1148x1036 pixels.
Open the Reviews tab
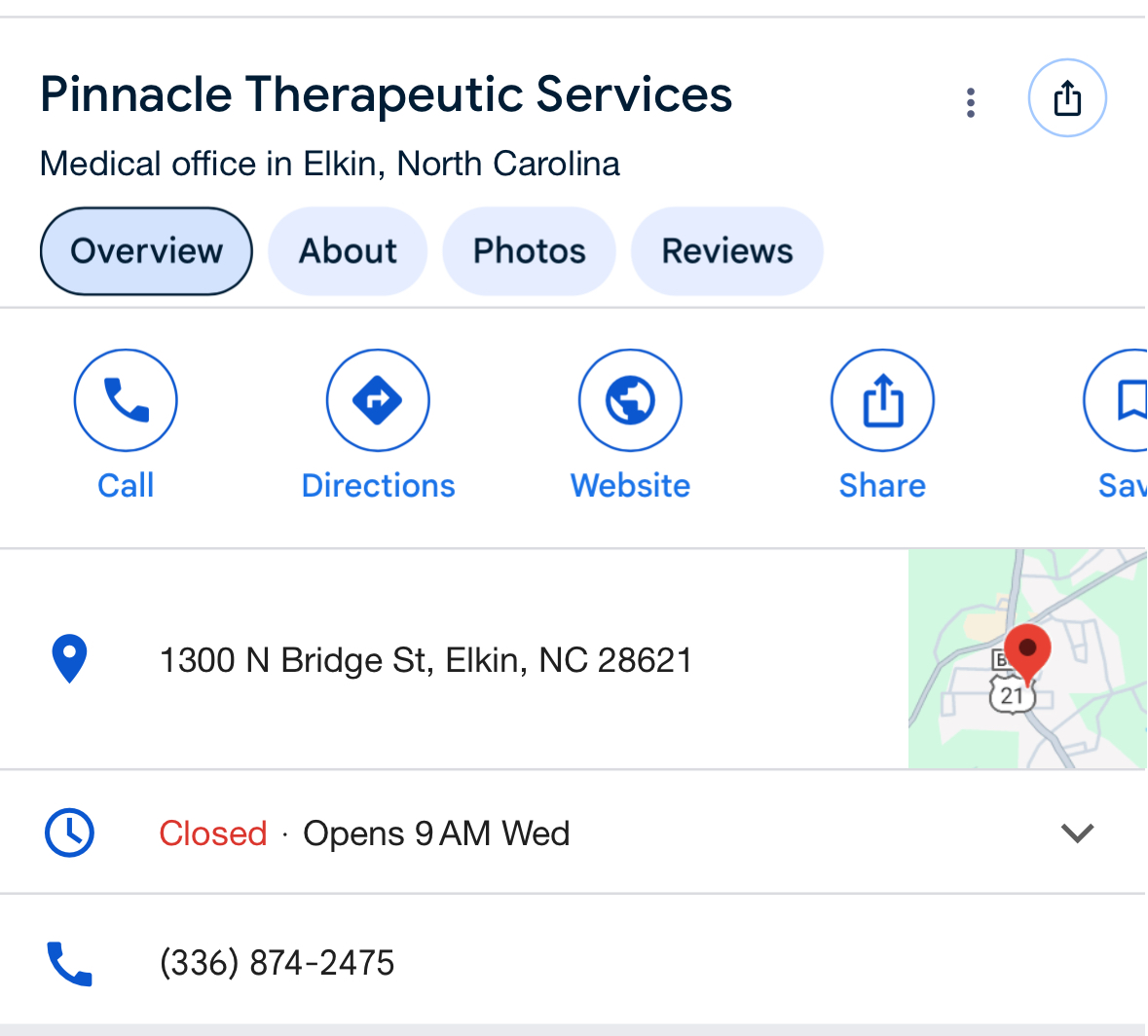click(726, 251)
